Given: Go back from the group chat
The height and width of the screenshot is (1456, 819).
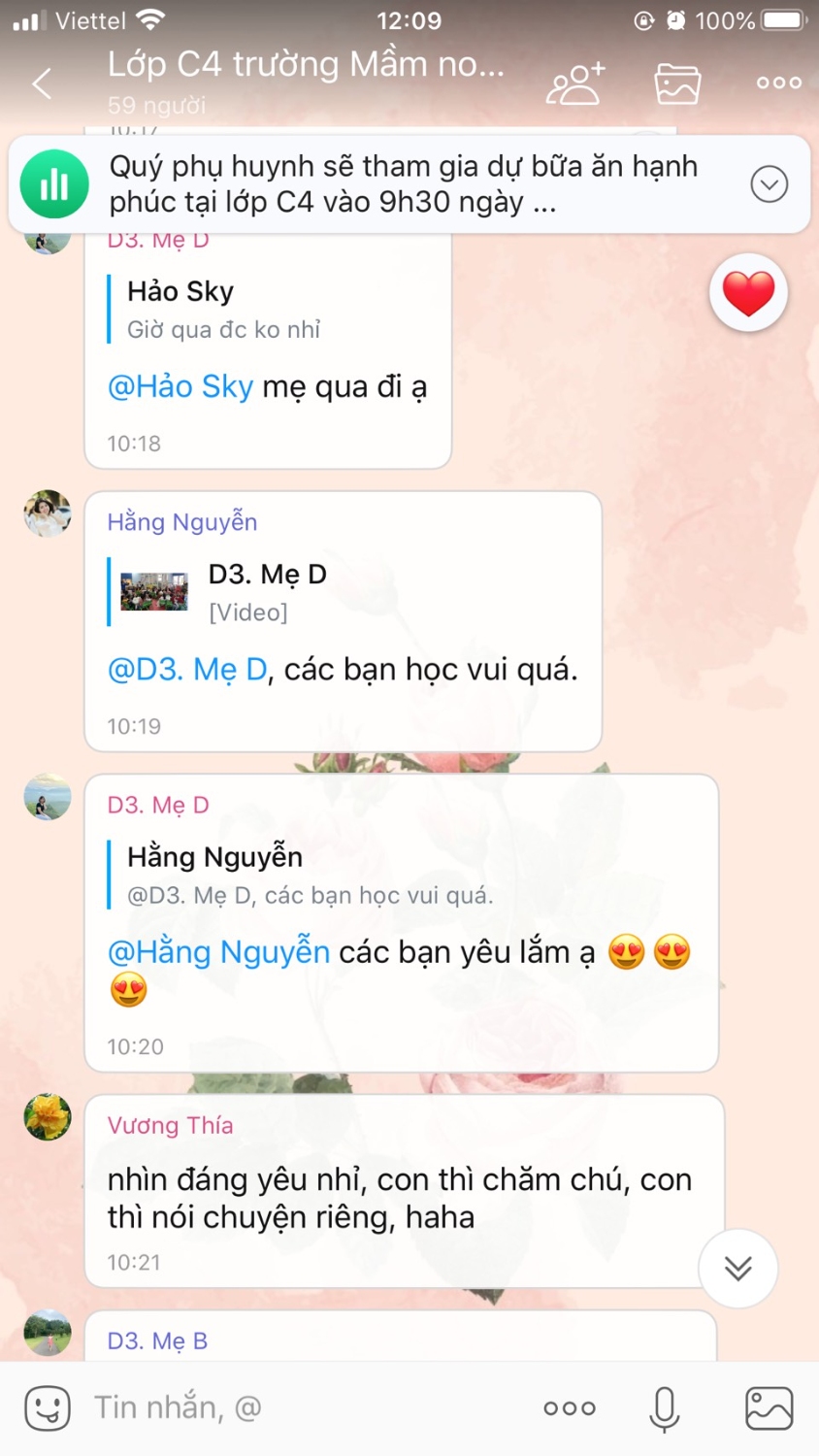Looking at the screenshot, I should (42, 83).
